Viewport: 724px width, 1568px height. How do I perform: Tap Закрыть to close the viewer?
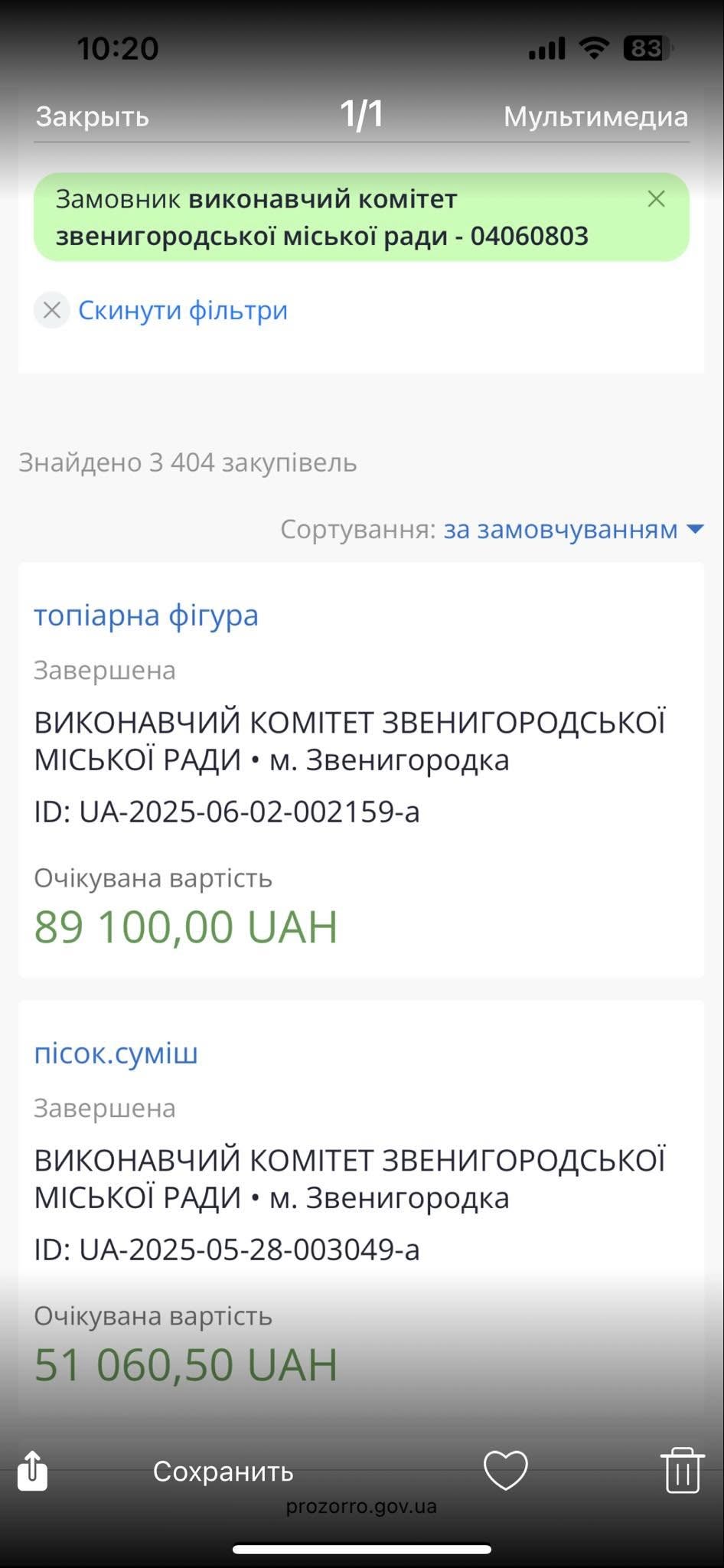point(93,117)
